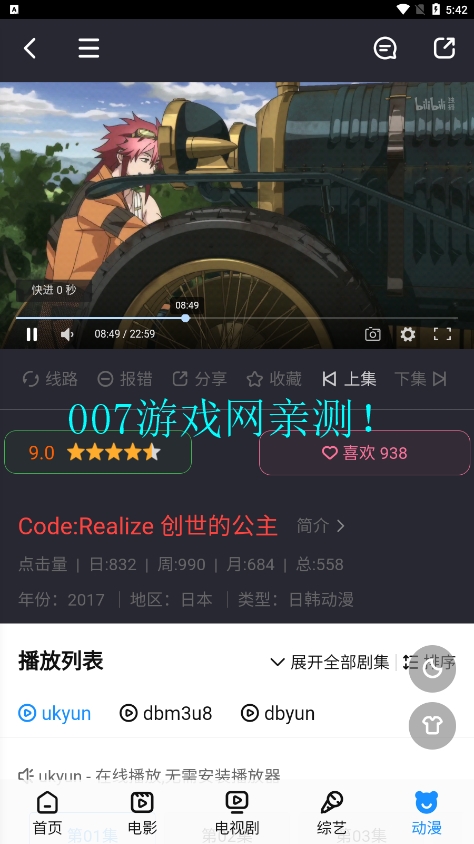Report an error with 报错
Image resolution: width=474 pixels, height=844 pixels.
point(125,379)
